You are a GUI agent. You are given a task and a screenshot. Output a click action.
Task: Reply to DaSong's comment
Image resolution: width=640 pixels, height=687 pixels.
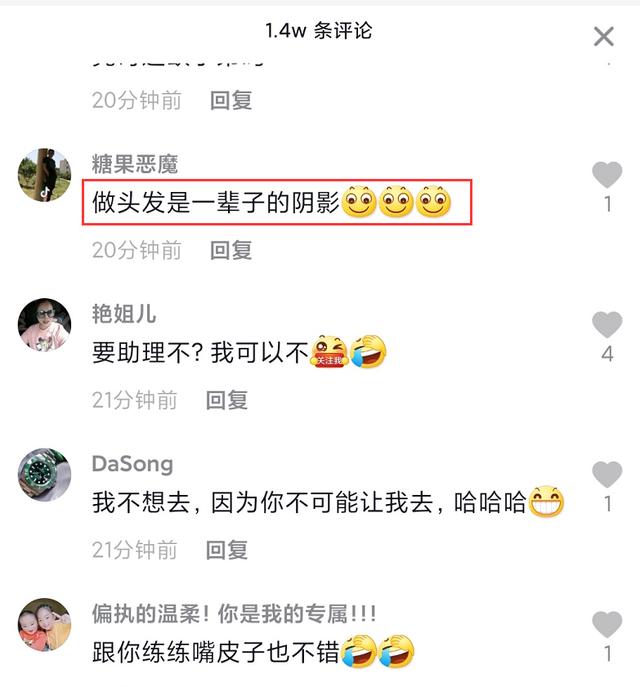(x=227, y=550)
